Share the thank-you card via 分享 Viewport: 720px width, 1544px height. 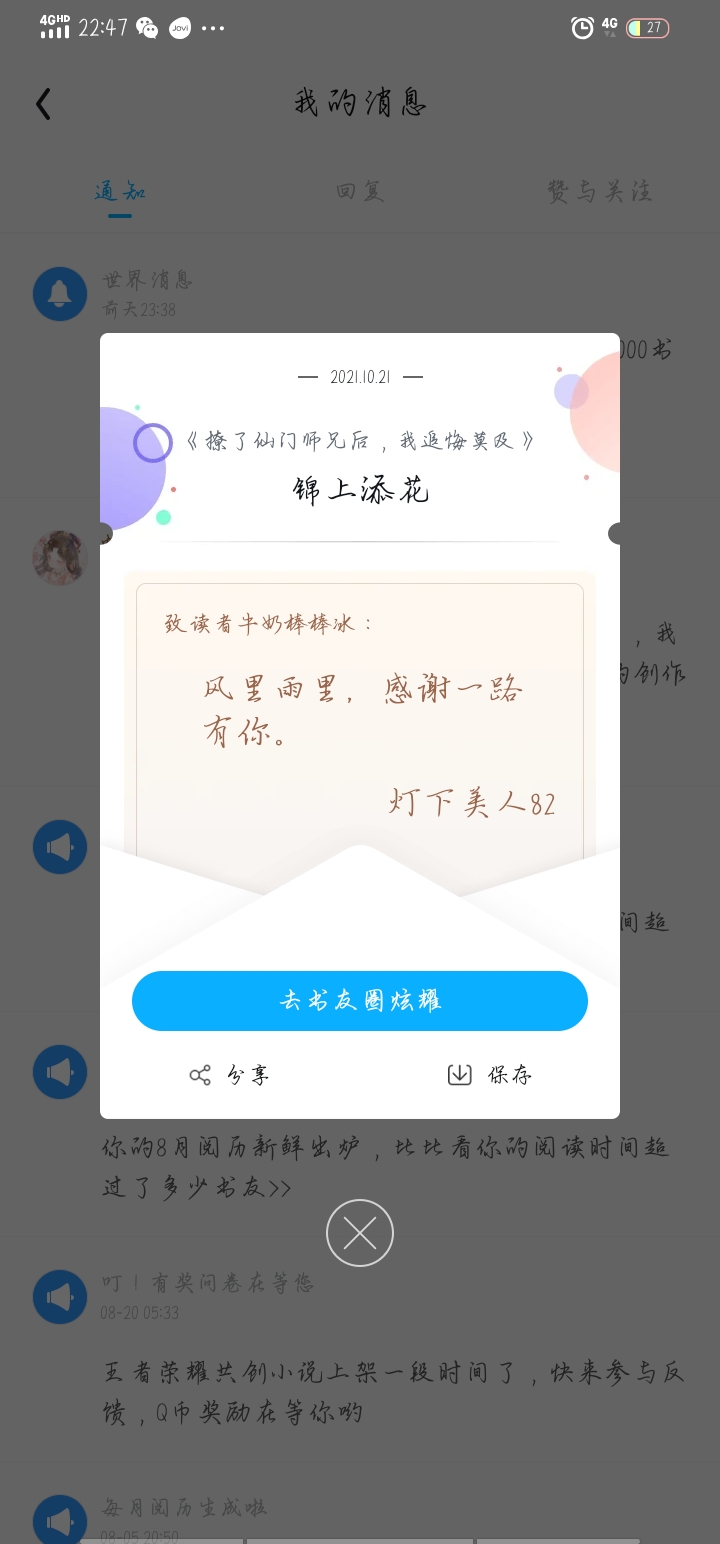click(x=230, y=1075)
